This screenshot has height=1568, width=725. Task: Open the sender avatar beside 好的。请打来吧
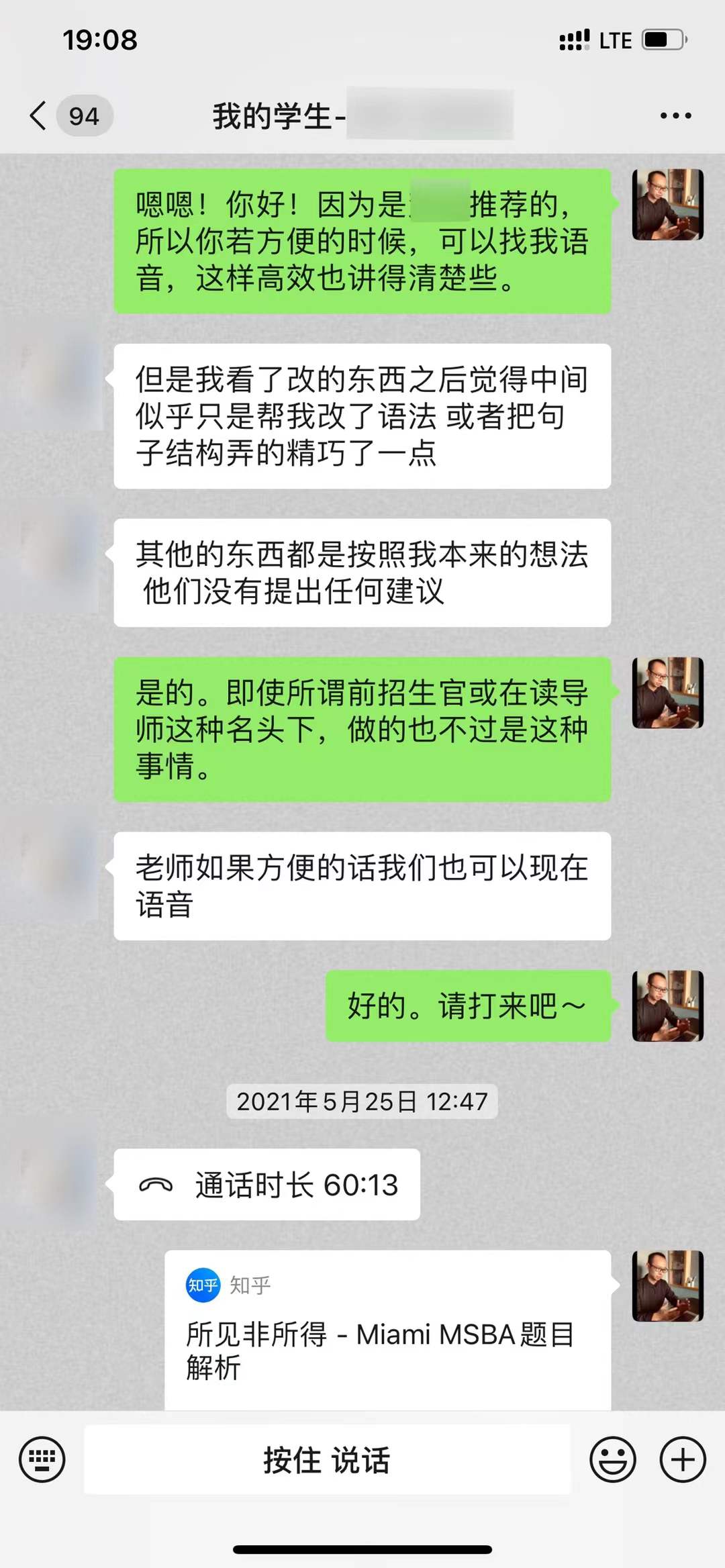[x=667, y=1006]
